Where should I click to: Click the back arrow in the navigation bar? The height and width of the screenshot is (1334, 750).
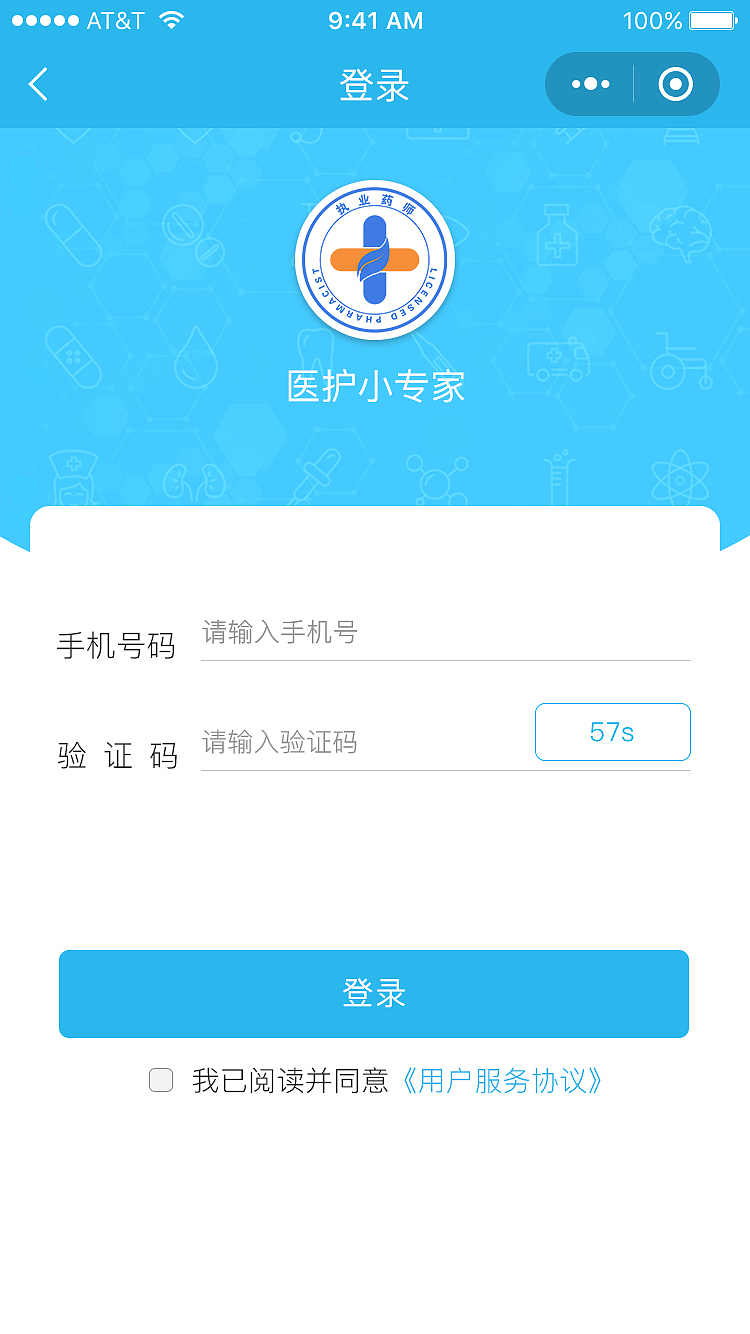point(38,85)
